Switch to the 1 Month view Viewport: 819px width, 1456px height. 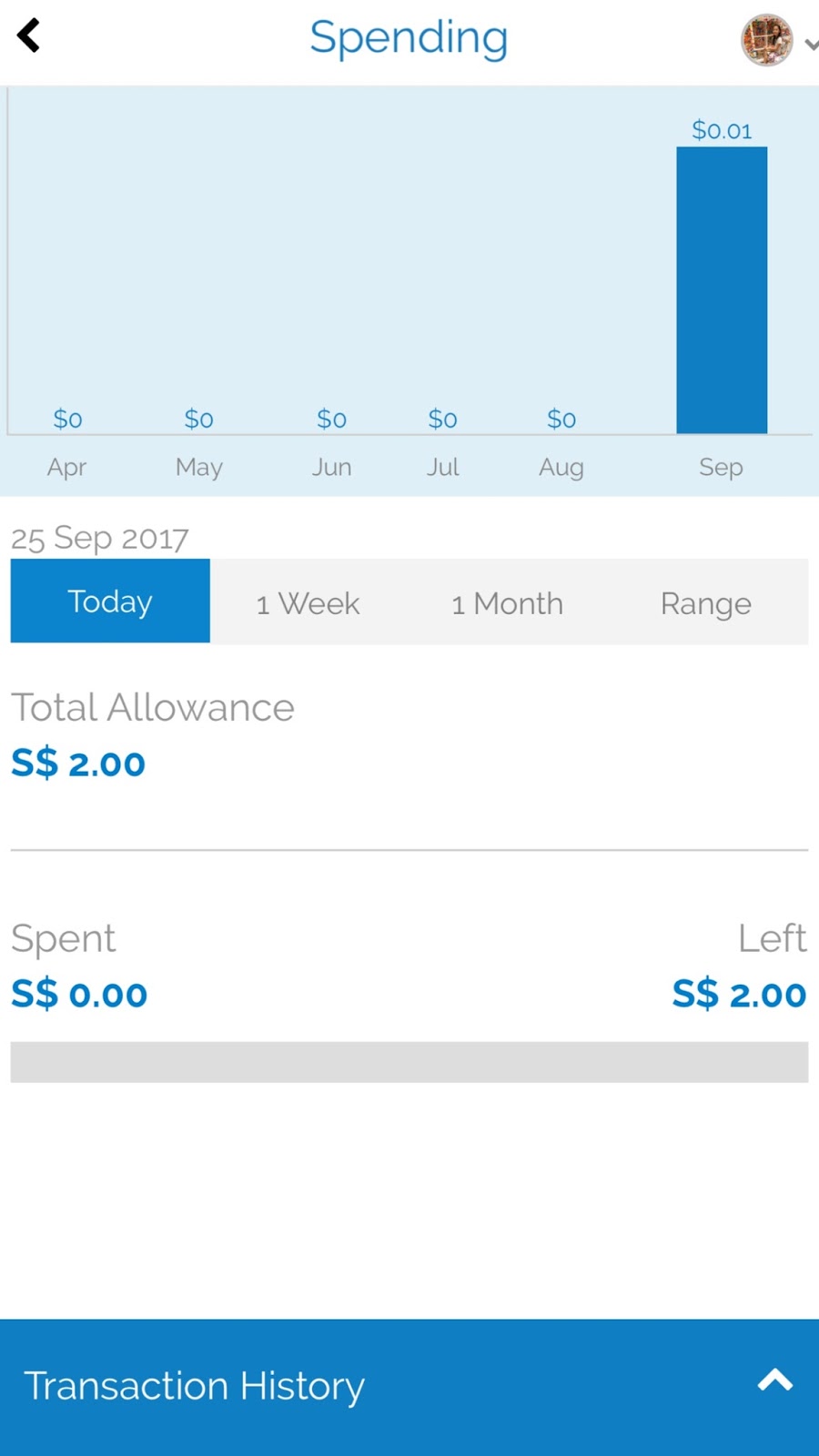(508, 603)
